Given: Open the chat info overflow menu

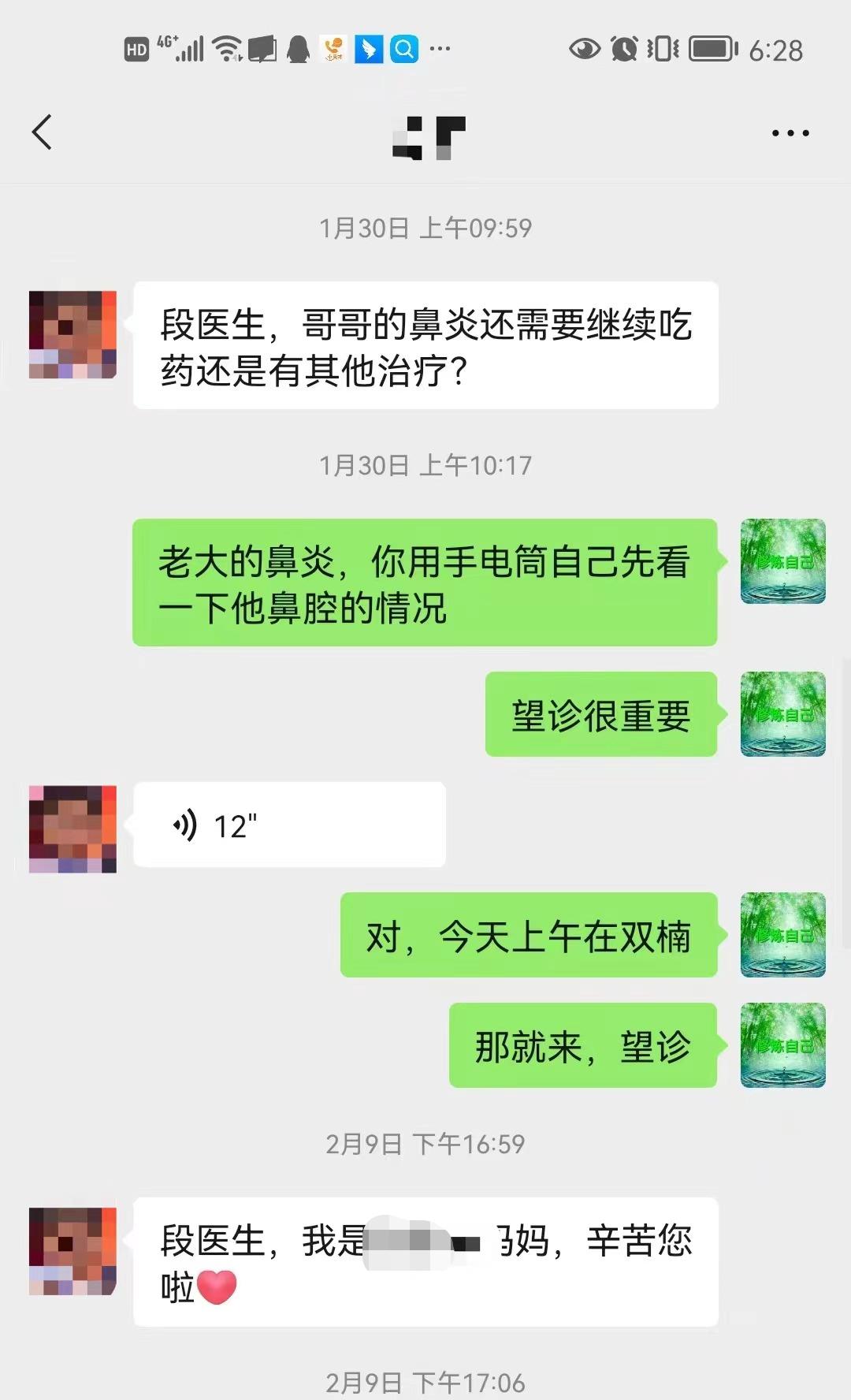Looking at the screenshot, I should (790, 133).
